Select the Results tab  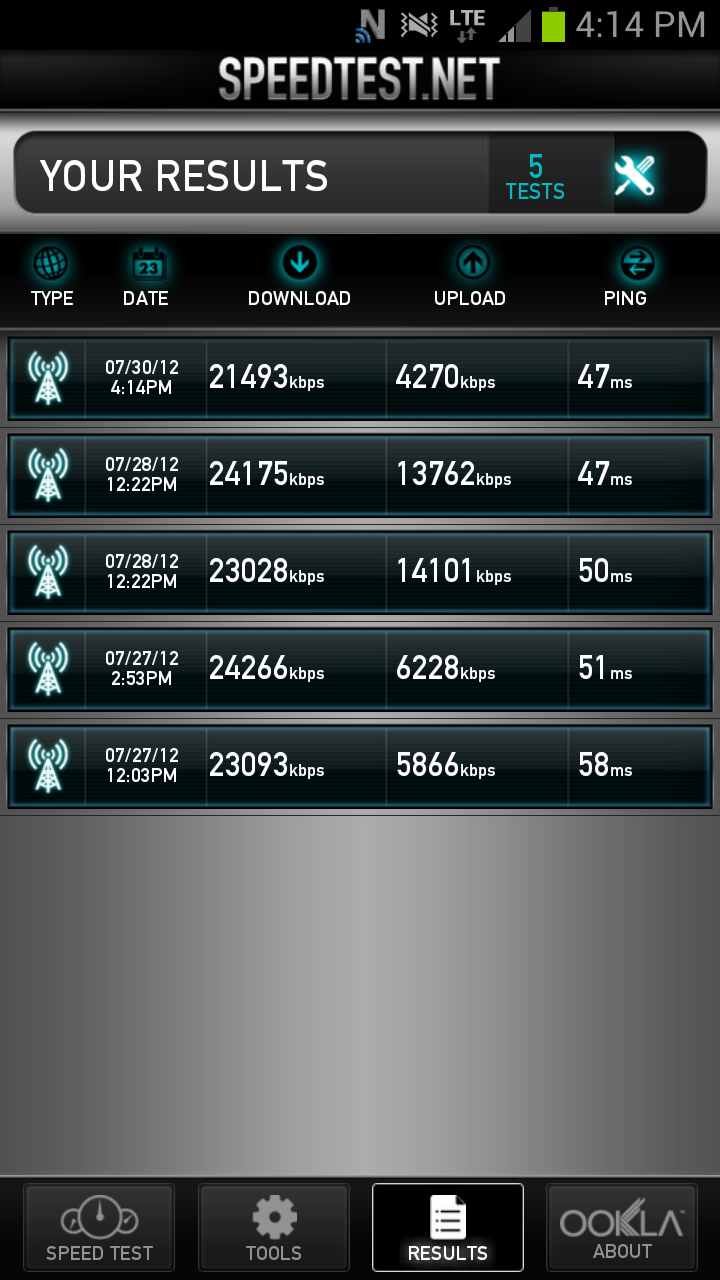(447, 1228)
